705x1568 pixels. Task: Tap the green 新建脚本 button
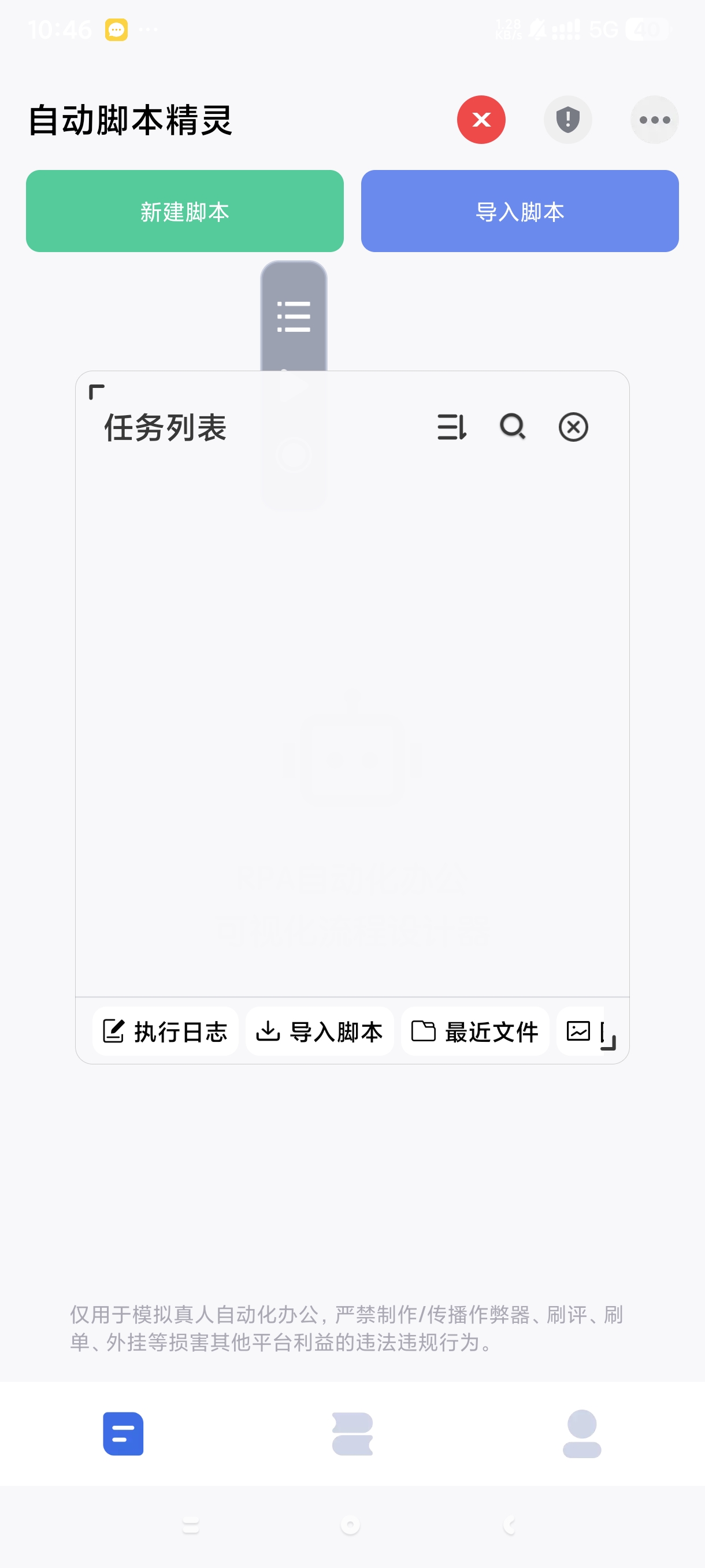(184, 211)
